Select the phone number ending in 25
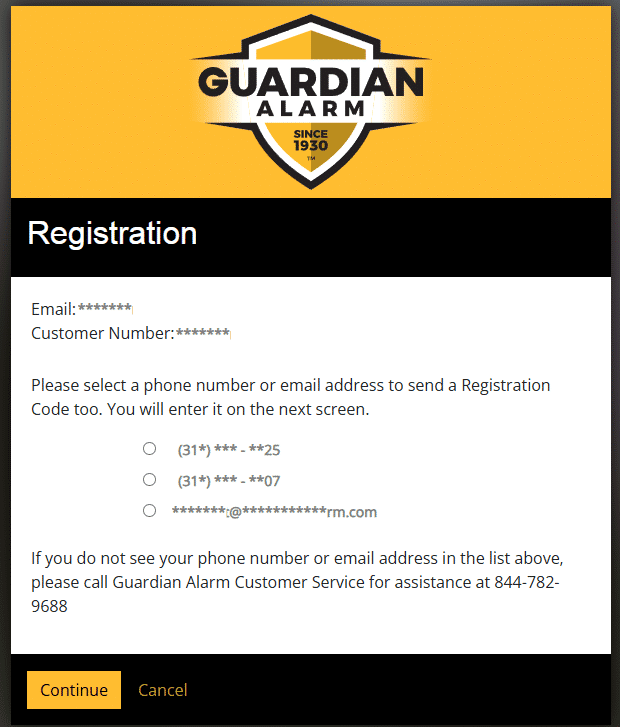Viewport: 620px width, 727px height. 150,449
